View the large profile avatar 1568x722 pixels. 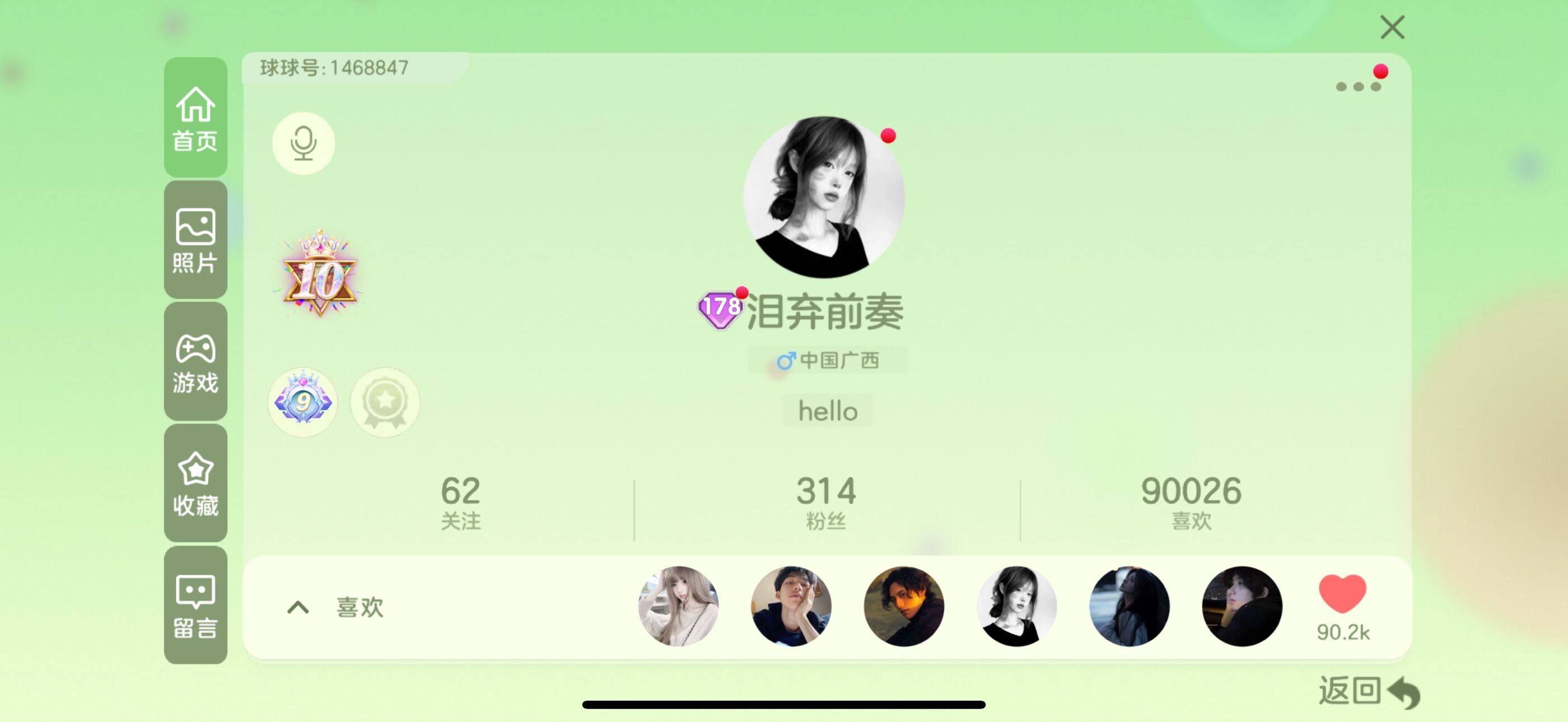pyautogui.click(x=823, y=197)
